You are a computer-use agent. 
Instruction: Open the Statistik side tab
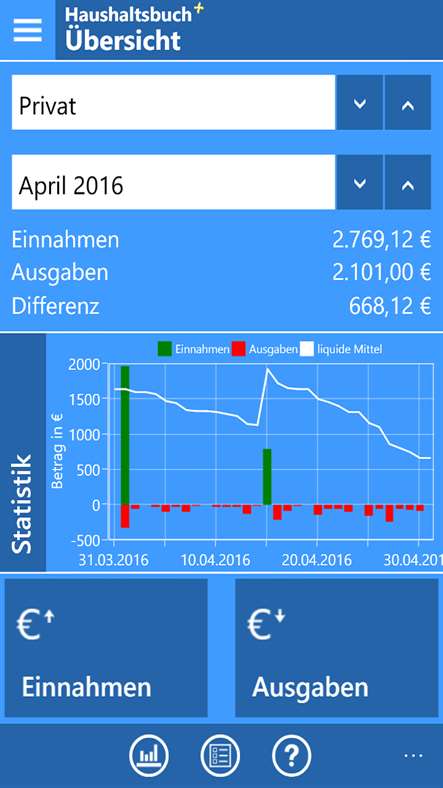point(23,452)
